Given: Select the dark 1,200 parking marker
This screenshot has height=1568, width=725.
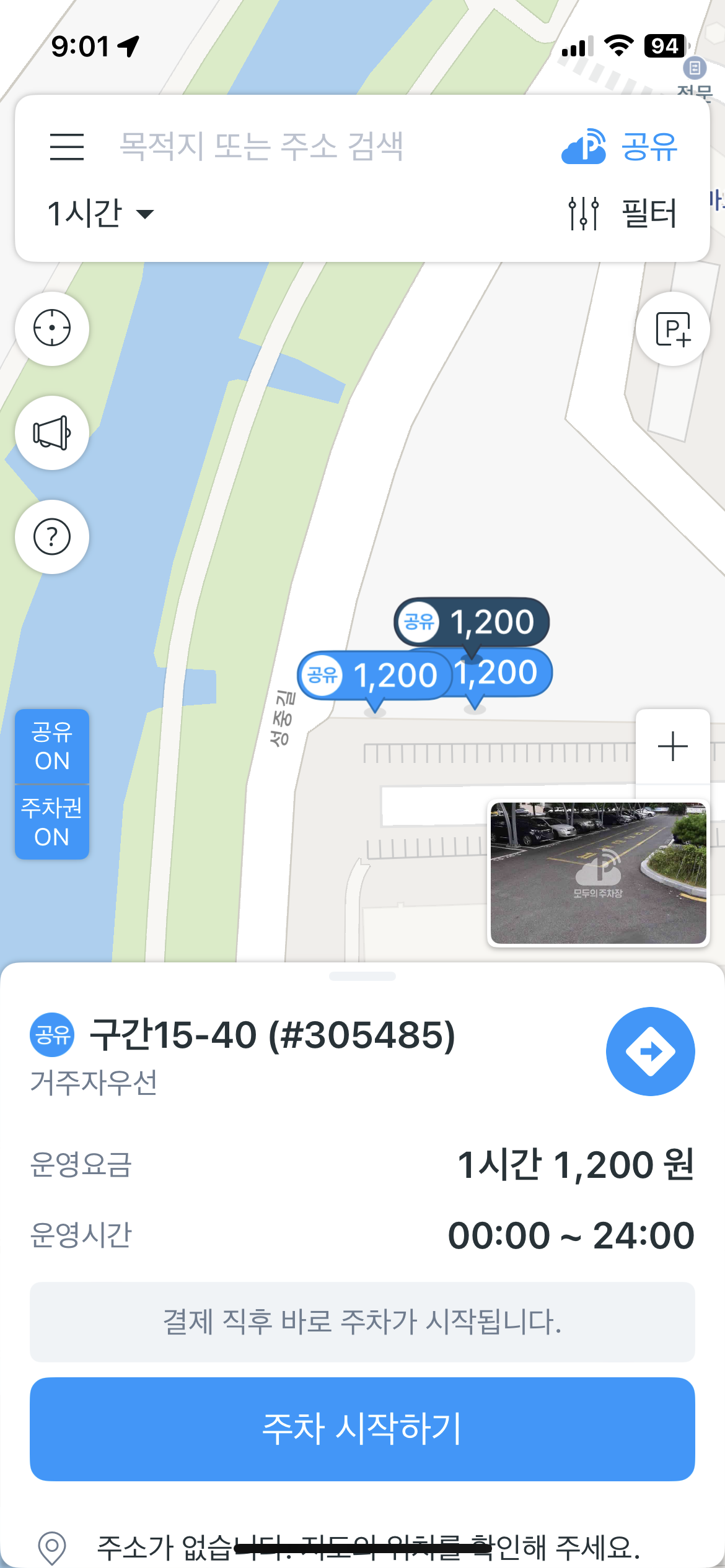Looking at the screenshot, I should pyautogui.click(x=472, y=622).
